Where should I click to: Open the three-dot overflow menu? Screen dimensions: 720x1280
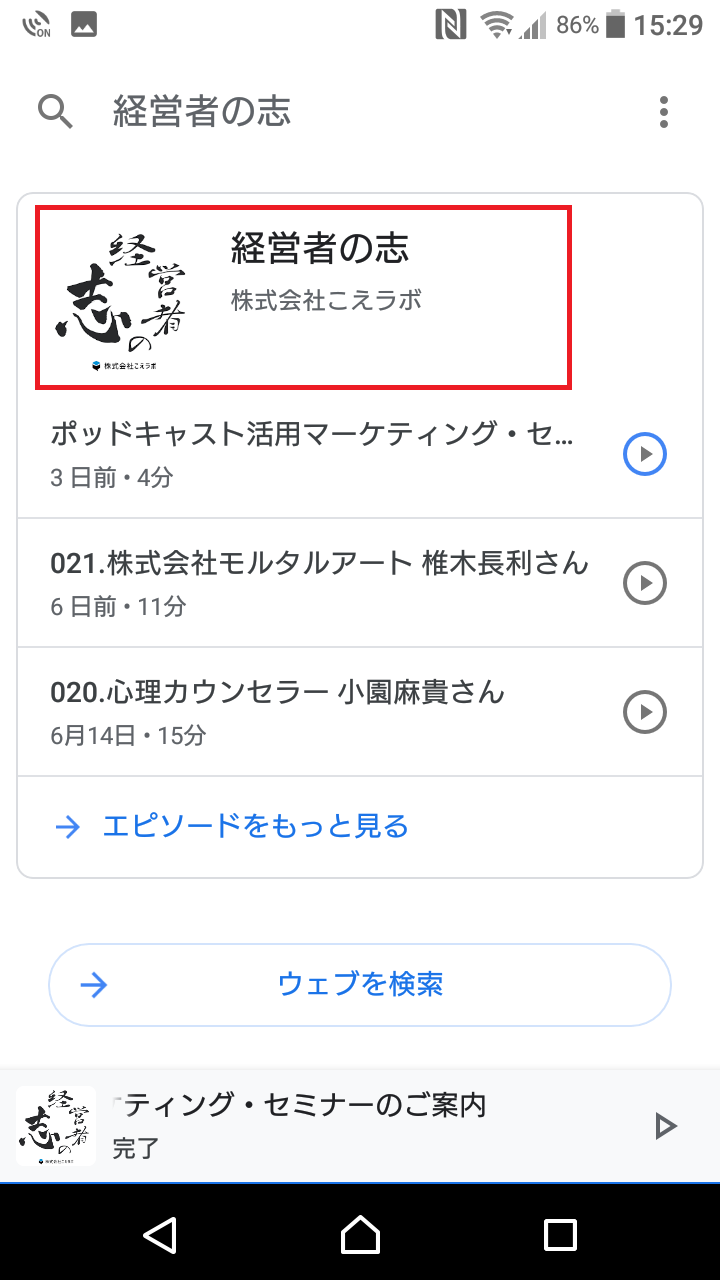tap(664, 112)
